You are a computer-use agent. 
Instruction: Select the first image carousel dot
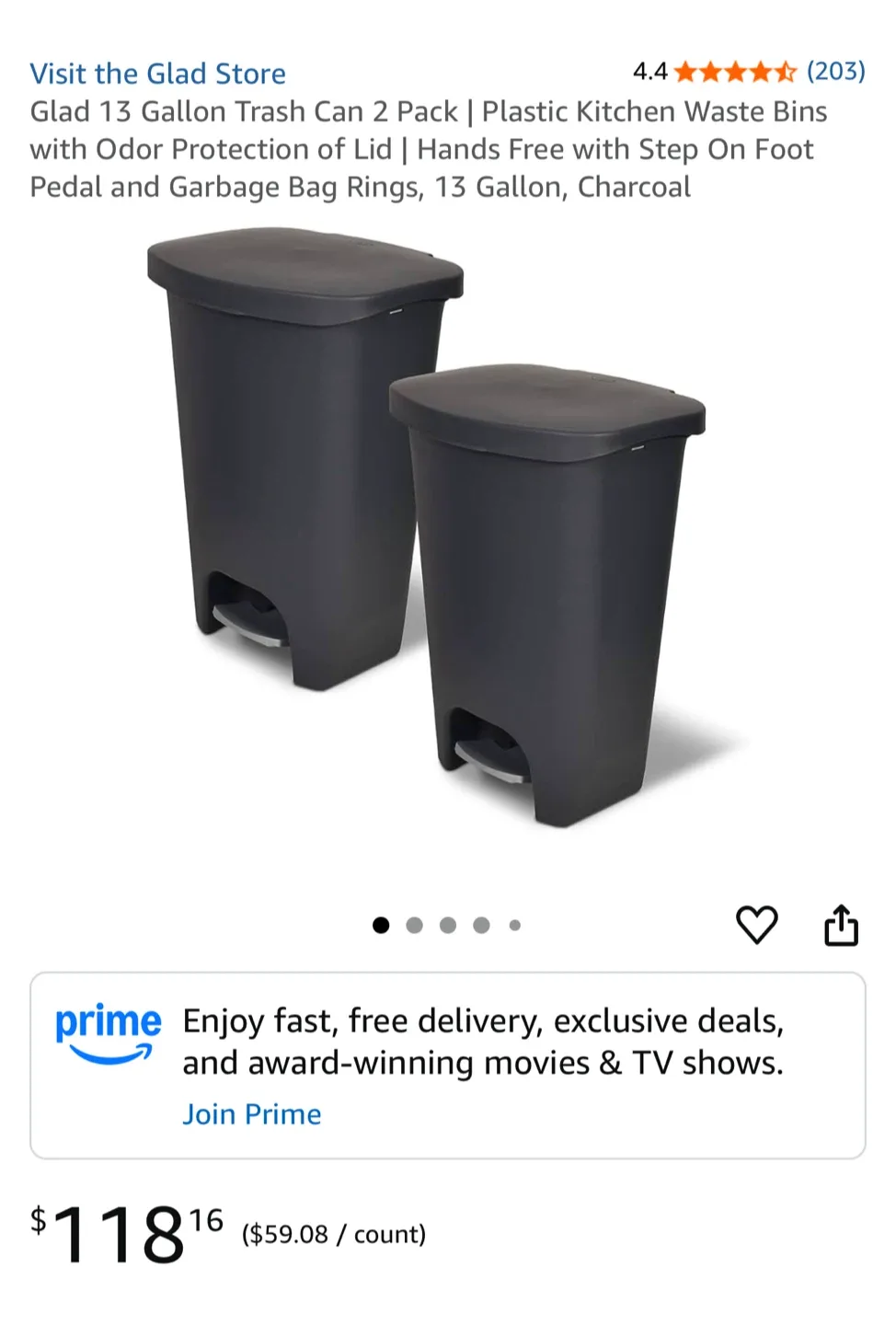click(x=380, y=925)
